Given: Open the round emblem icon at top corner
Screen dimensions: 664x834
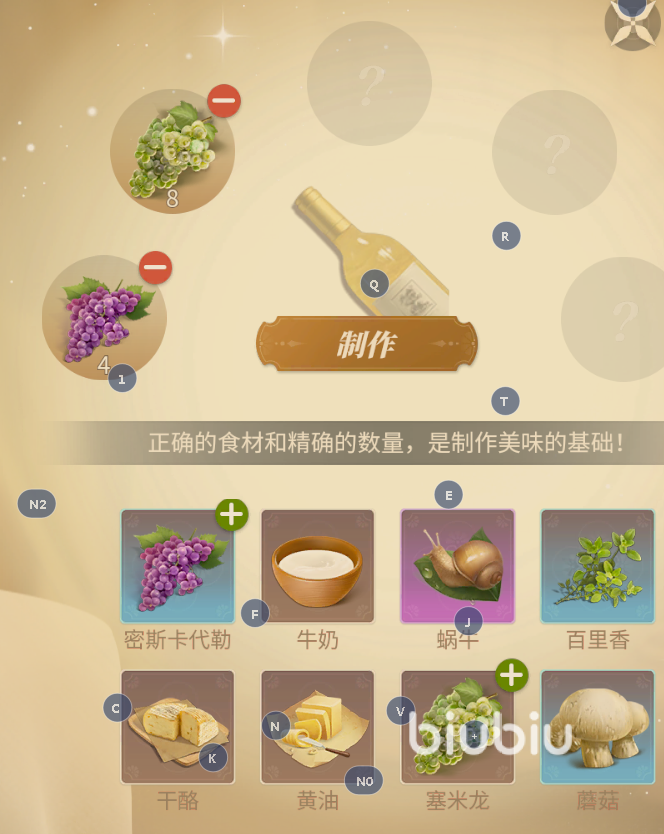Looking at the screenshot, I should 632,22.
